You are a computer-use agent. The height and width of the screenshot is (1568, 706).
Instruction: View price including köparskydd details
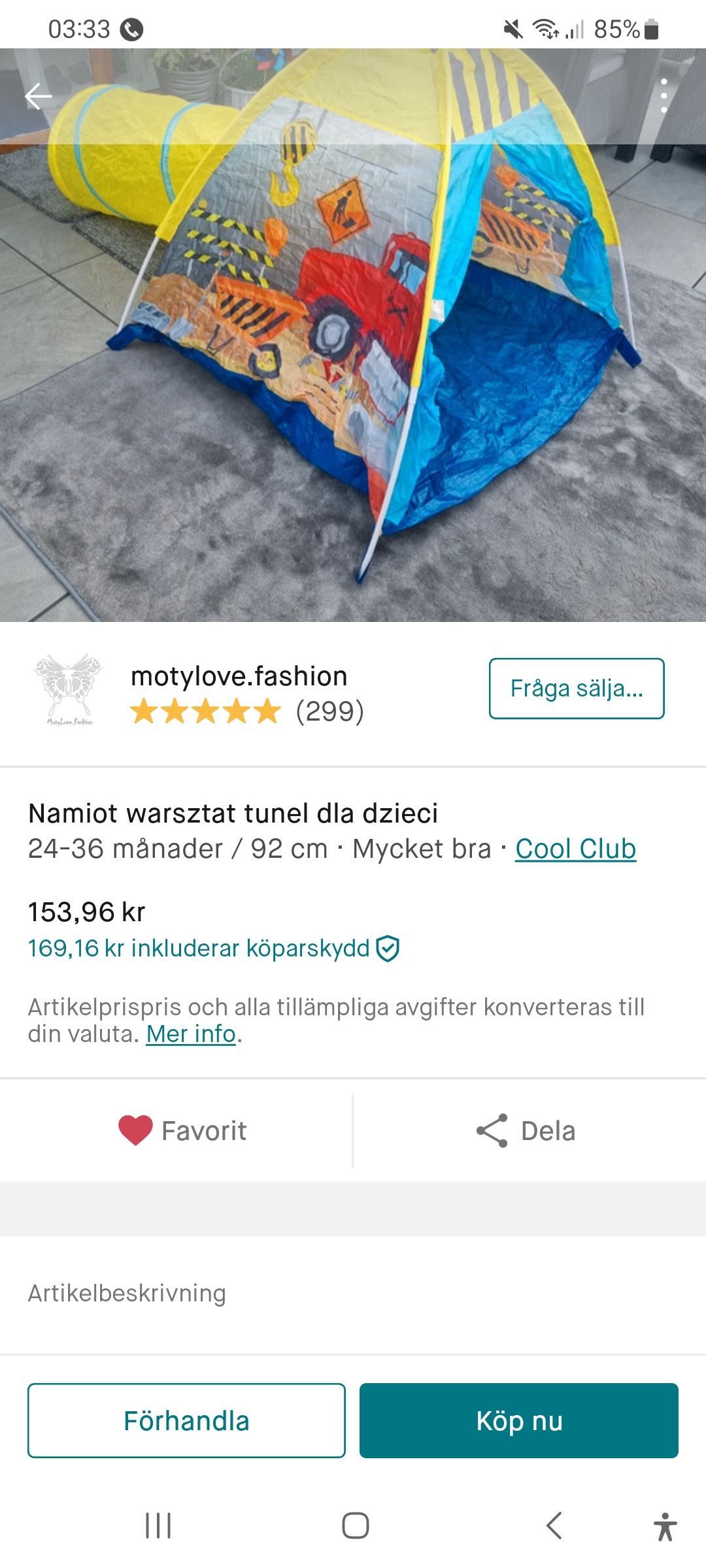(x=212, y=948)
